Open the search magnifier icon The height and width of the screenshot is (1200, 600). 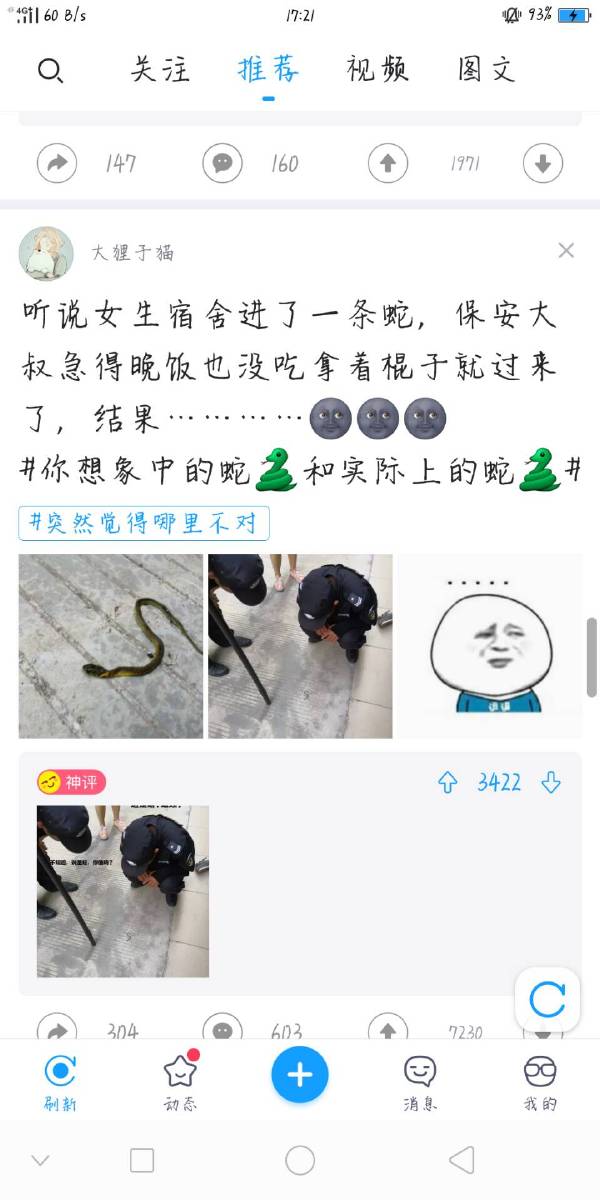tap(50, 70)
